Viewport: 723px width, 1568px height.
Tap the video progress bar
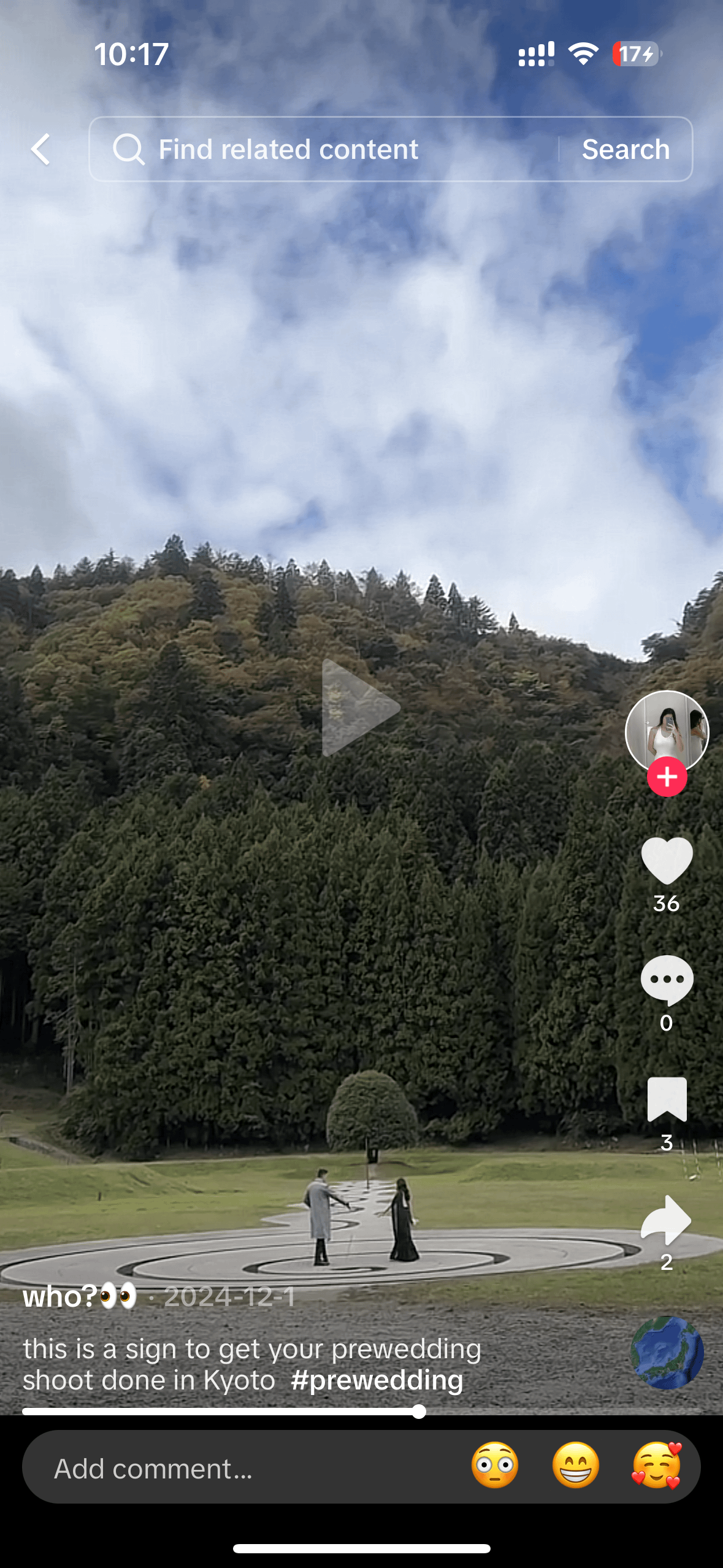(x=221, y=1412)
